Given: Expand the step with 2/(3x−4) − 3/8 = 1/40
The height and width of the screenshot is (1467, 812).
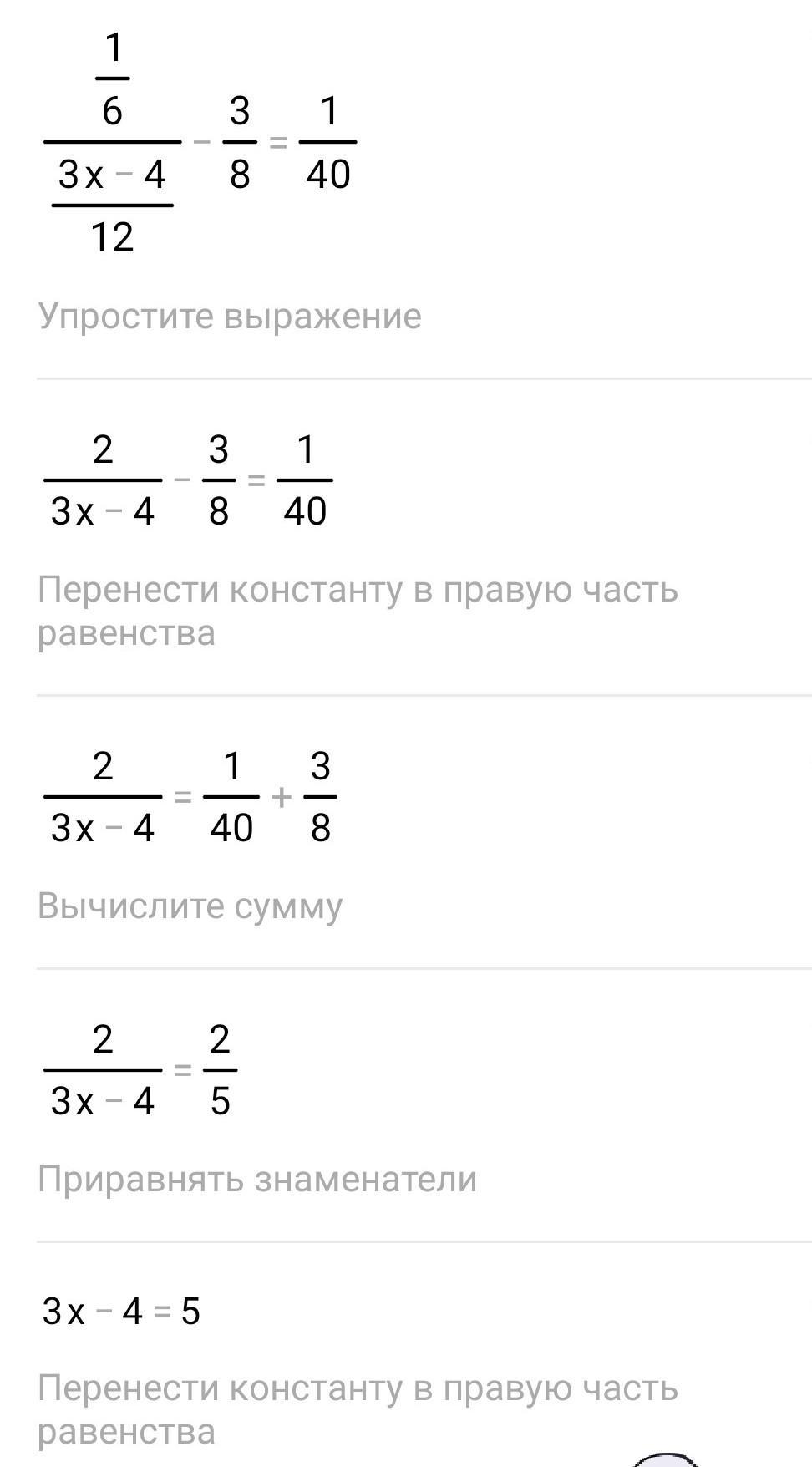Looking at the screenshot, I should pyautogui.click(x=188, y=481).
